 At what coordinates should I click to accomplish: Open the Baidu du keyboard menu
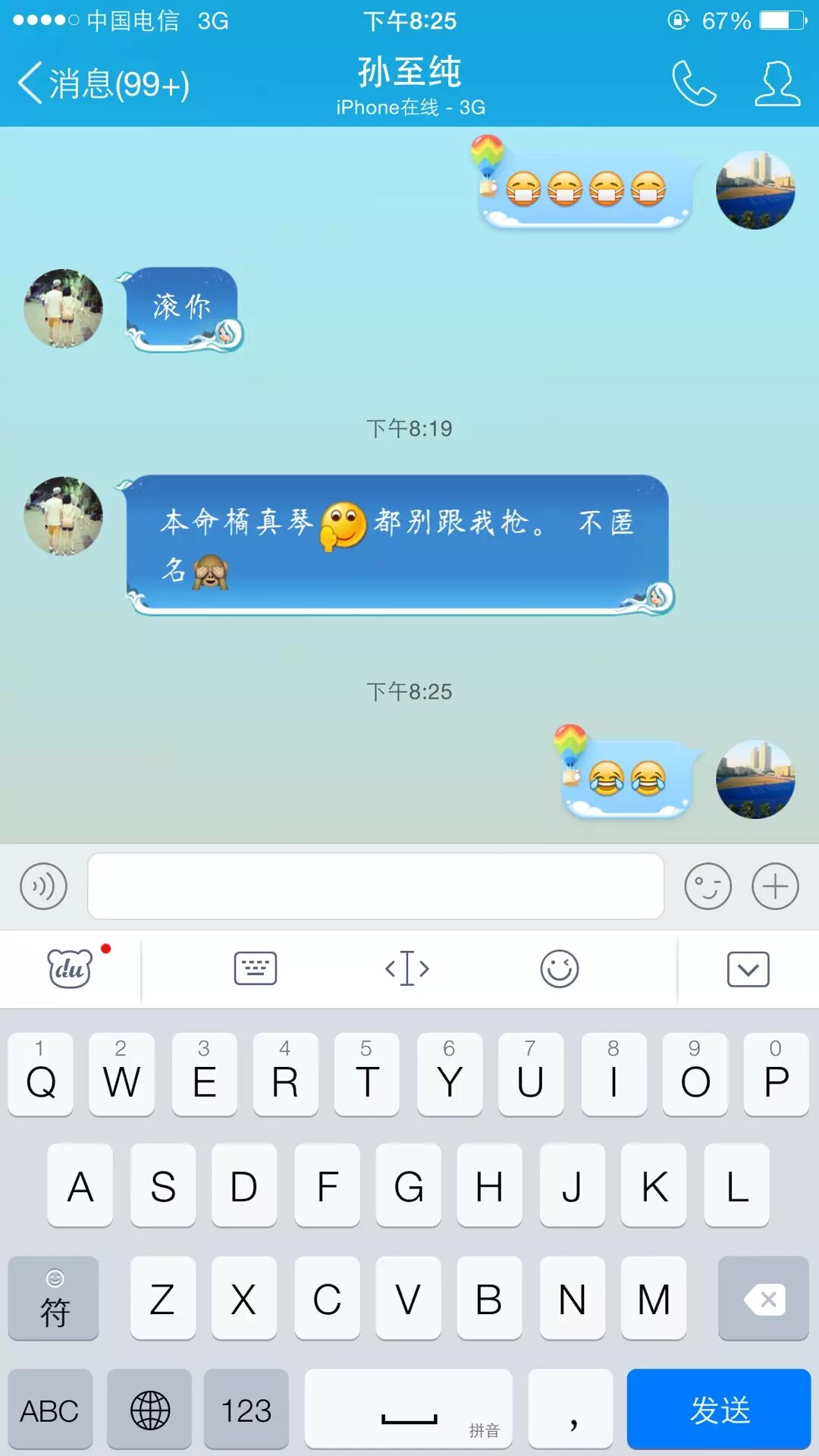coord(70,968)
